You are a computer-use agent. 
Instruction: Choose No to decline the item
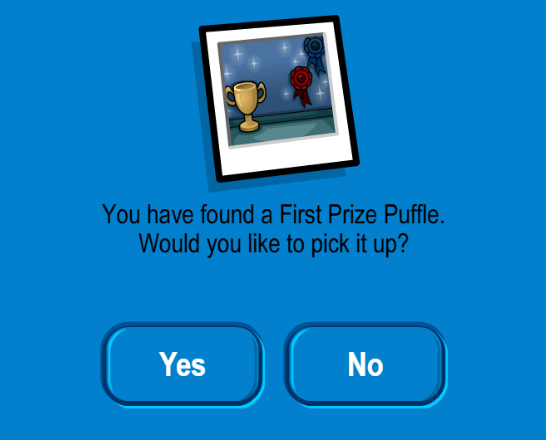point(366,364)
